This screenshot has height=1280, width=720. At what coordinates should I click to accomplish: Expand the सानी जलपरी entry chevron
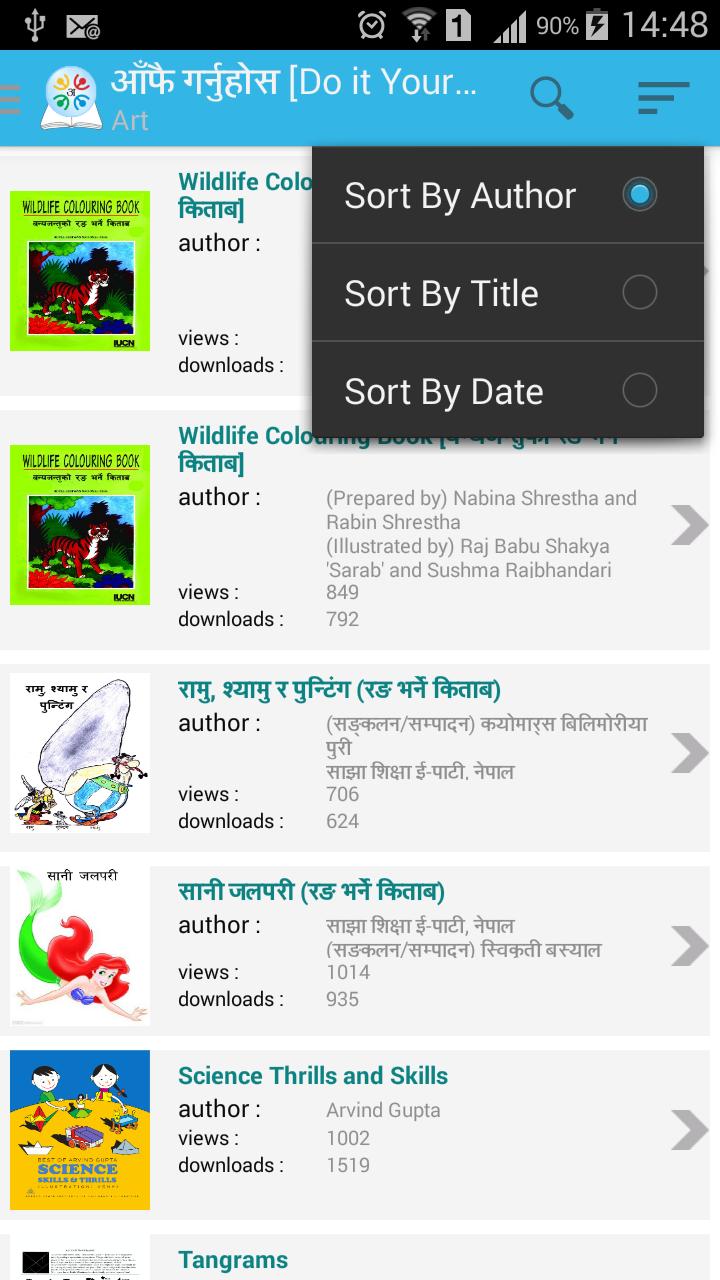(x=689, y=945)
